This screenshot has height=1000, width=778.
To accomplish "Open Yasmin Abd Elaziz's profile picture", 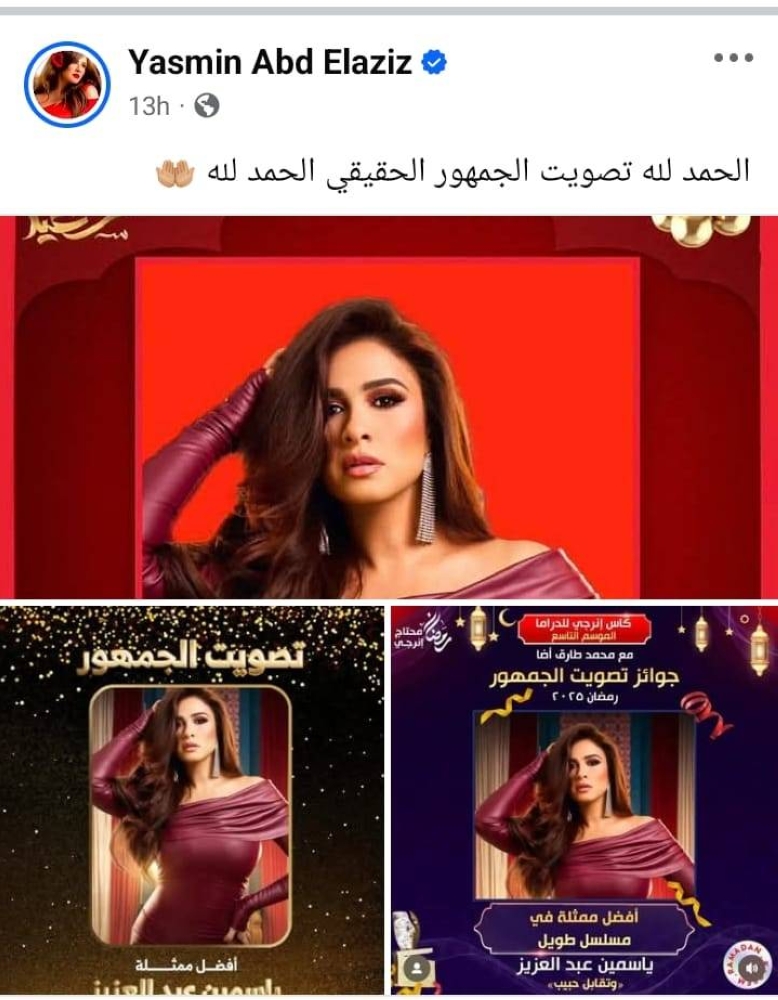I will tap(66, 84).
